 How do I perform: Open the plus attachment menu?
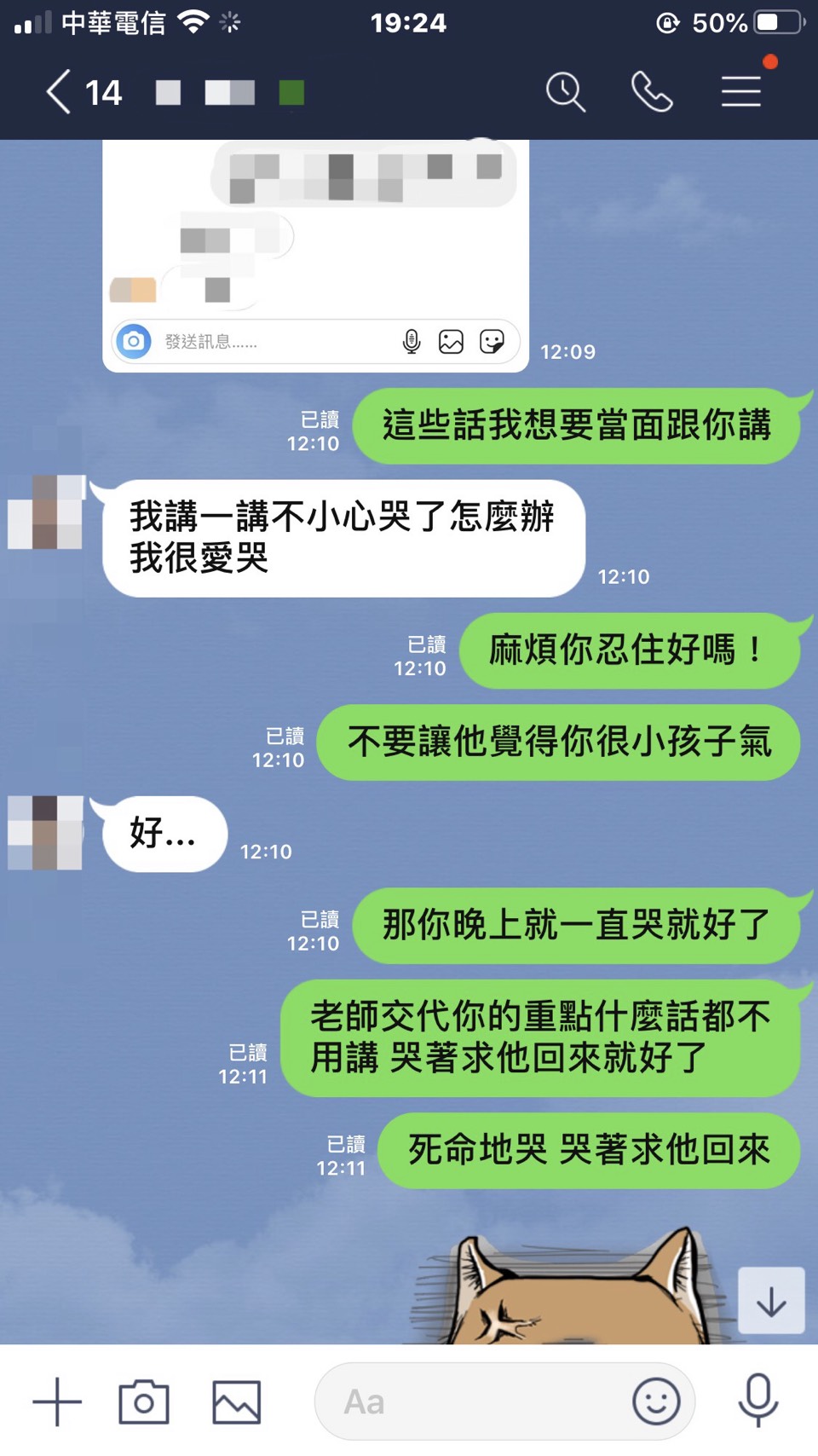tap(57, 1401)
